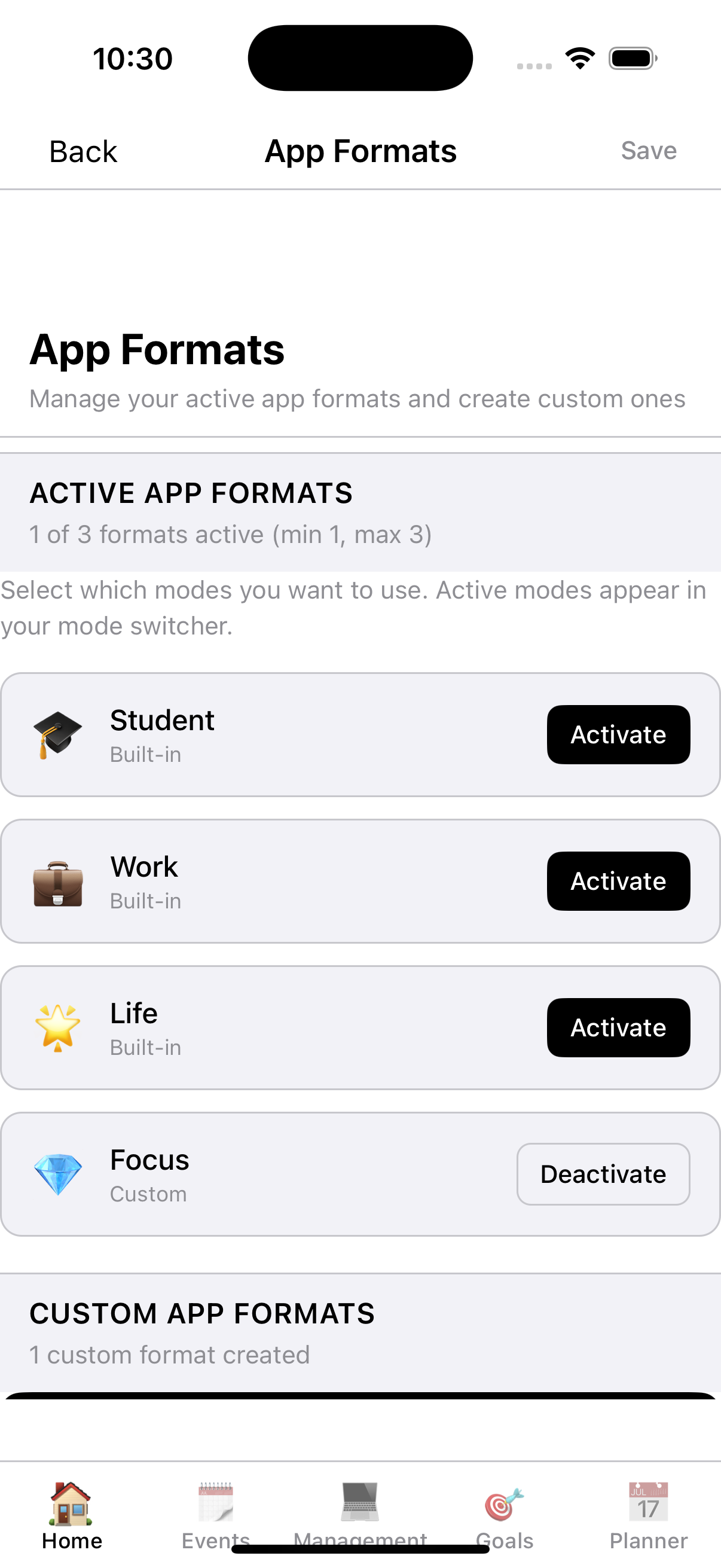Activate the Student format
This screenshot has height=1568, width=721.
point(618,735)
